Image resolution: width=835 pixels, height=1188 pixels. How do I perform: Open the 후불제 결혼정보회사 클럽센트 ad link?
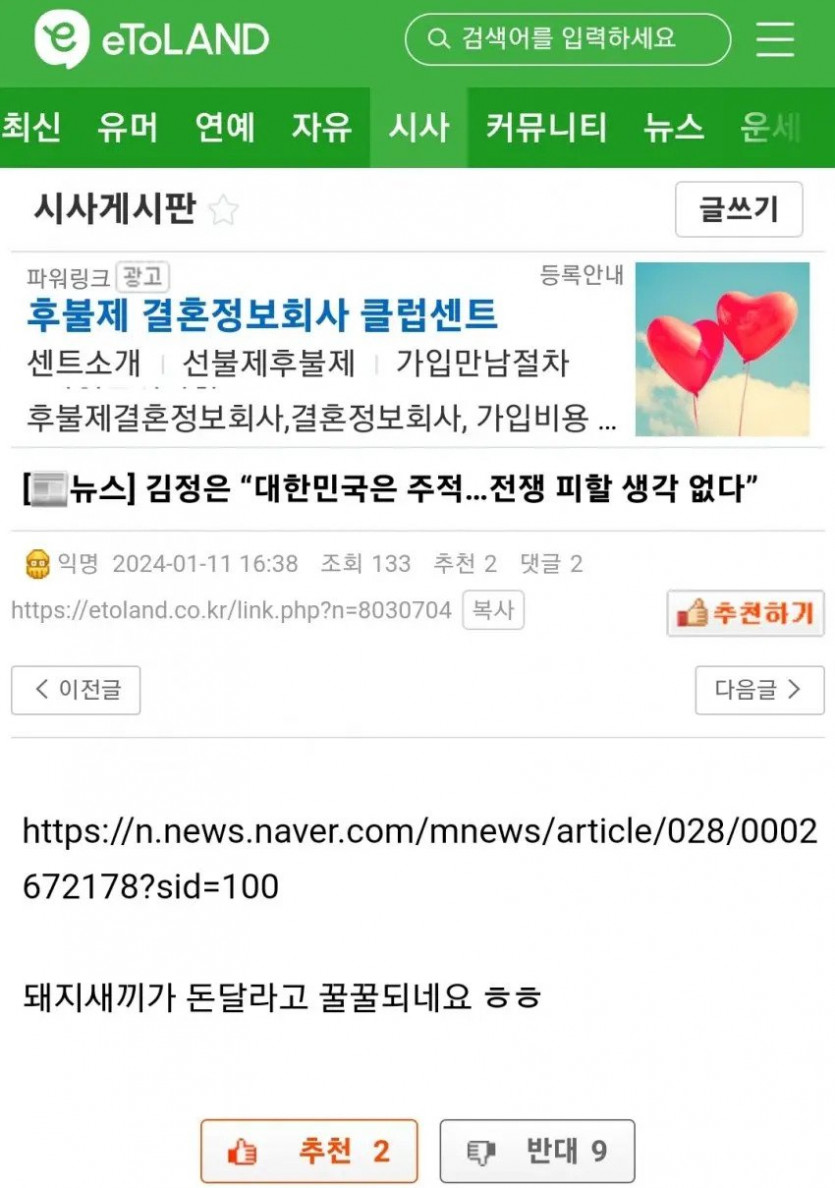(261, 315)
